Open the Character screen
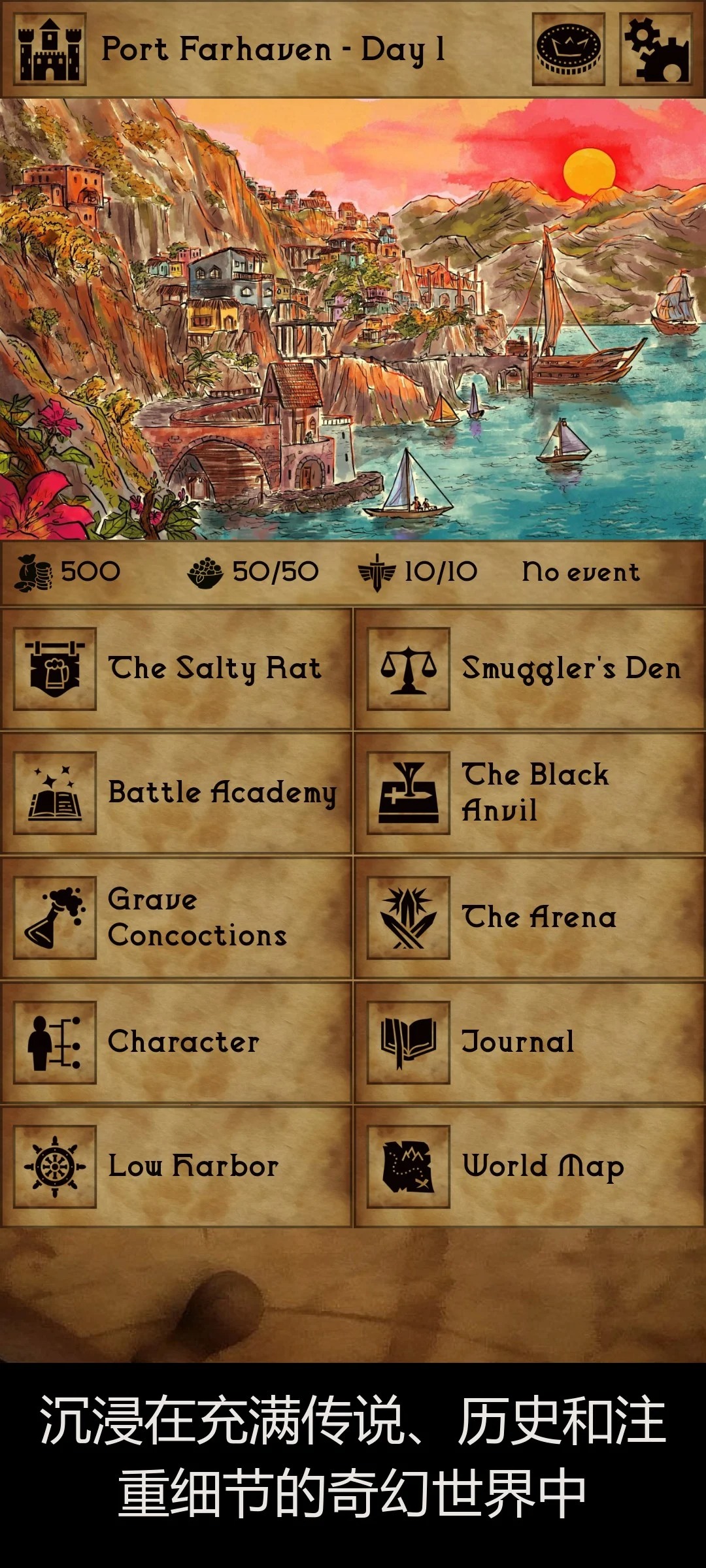 tap(176, 1042)
